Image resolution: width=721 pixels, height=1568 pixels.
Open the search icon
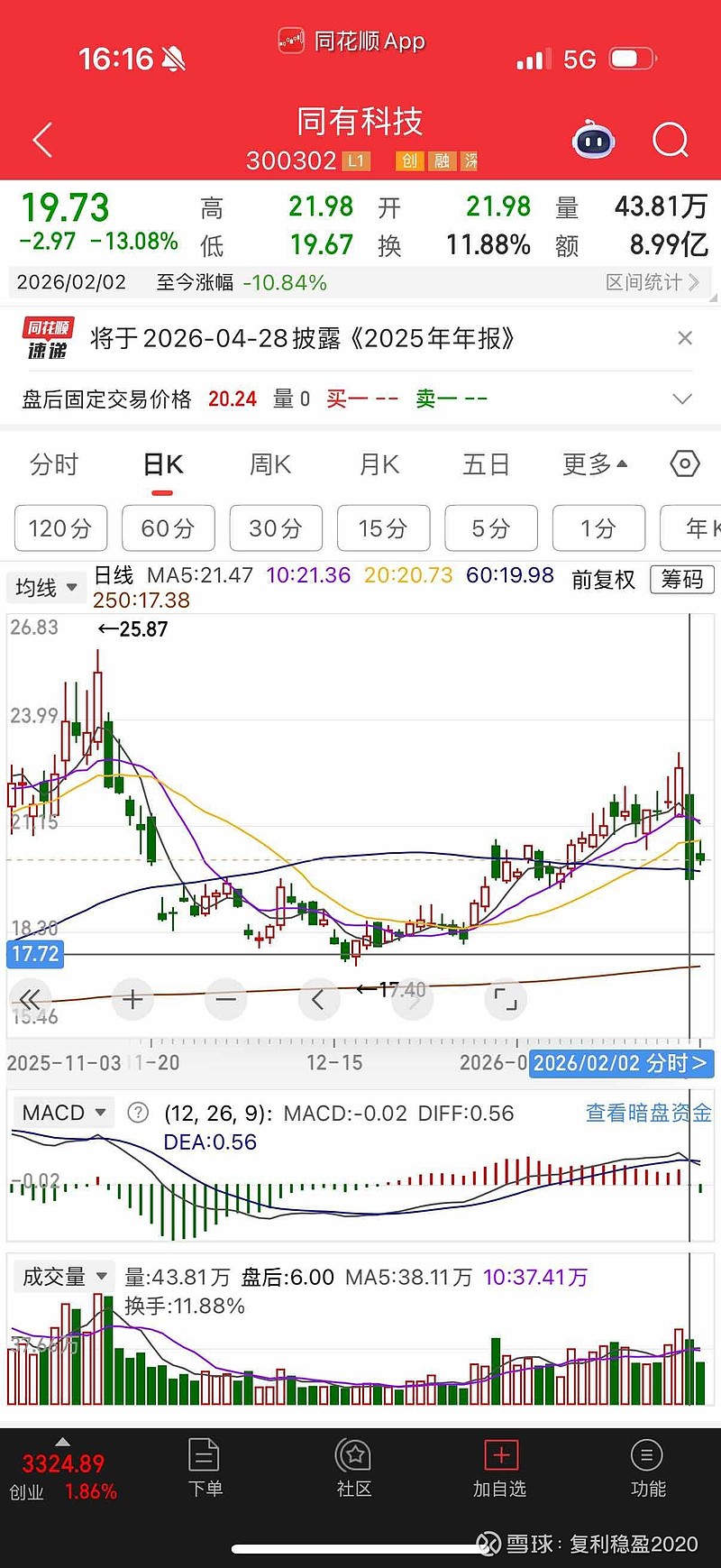tap(669, 140)
